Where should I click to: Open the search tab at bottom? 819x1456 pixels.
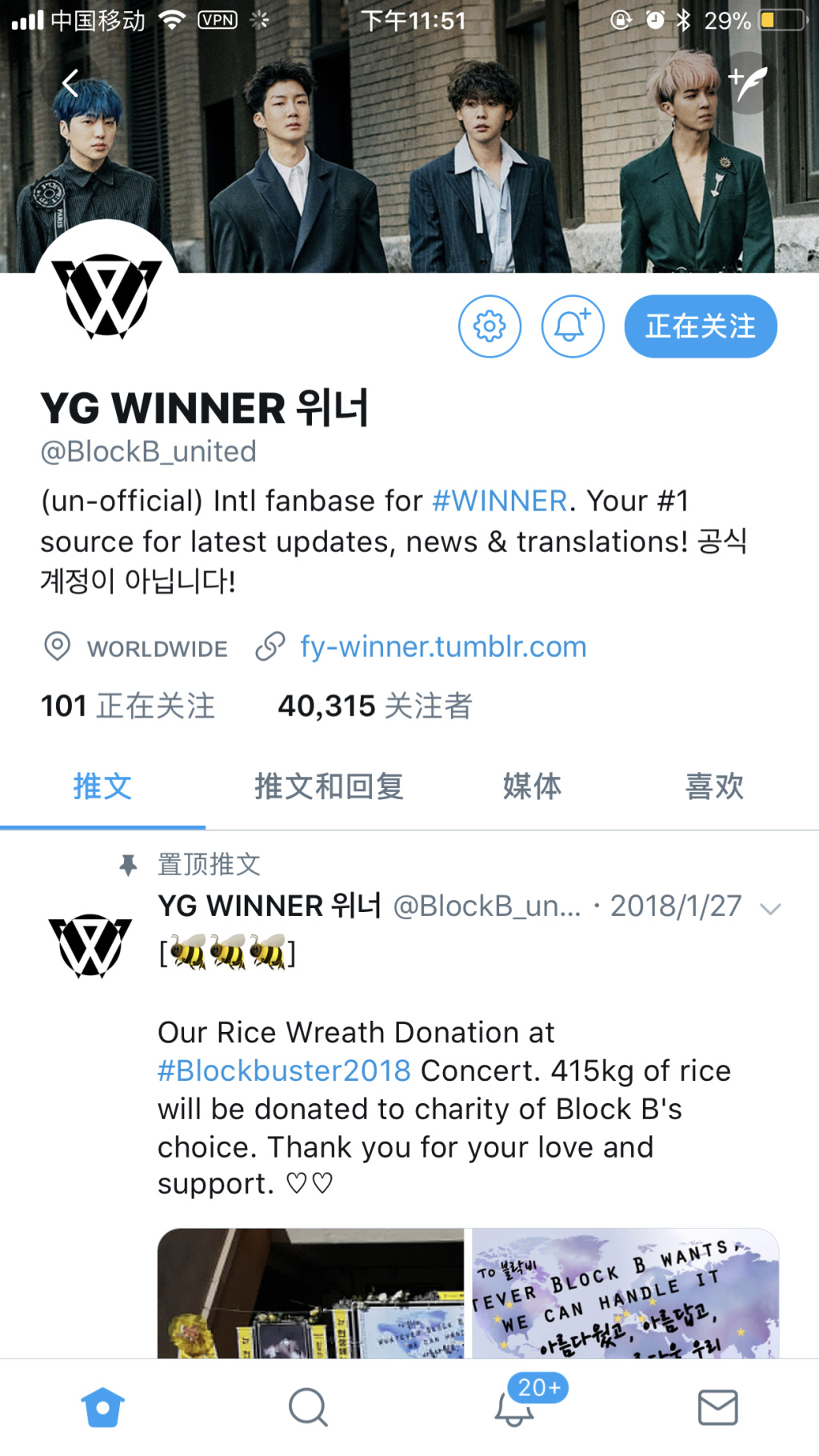point(308,1407)
